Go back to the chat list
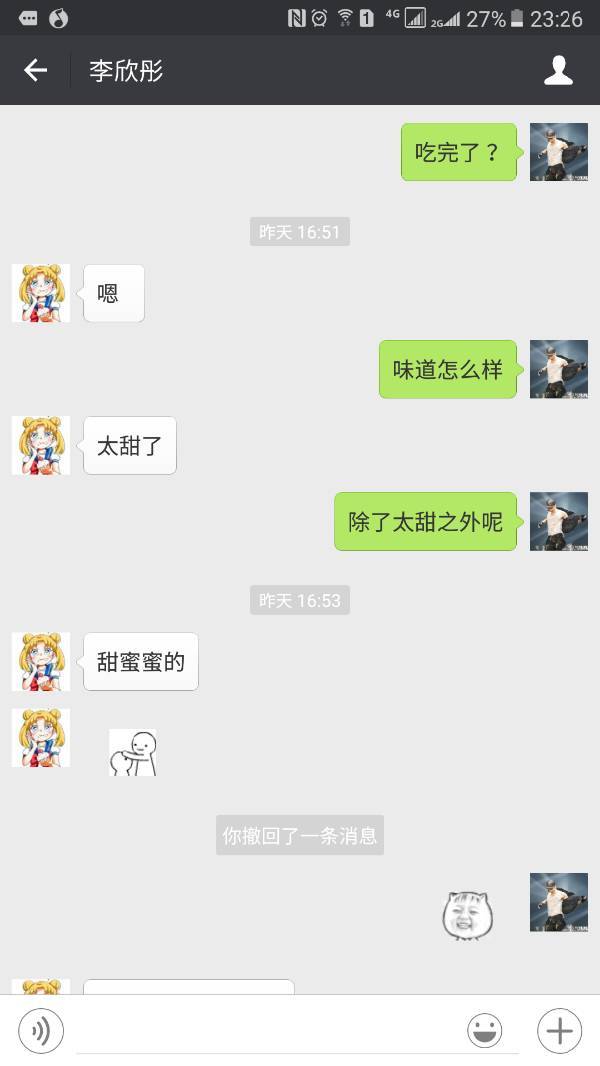 [x=36, y=70]
